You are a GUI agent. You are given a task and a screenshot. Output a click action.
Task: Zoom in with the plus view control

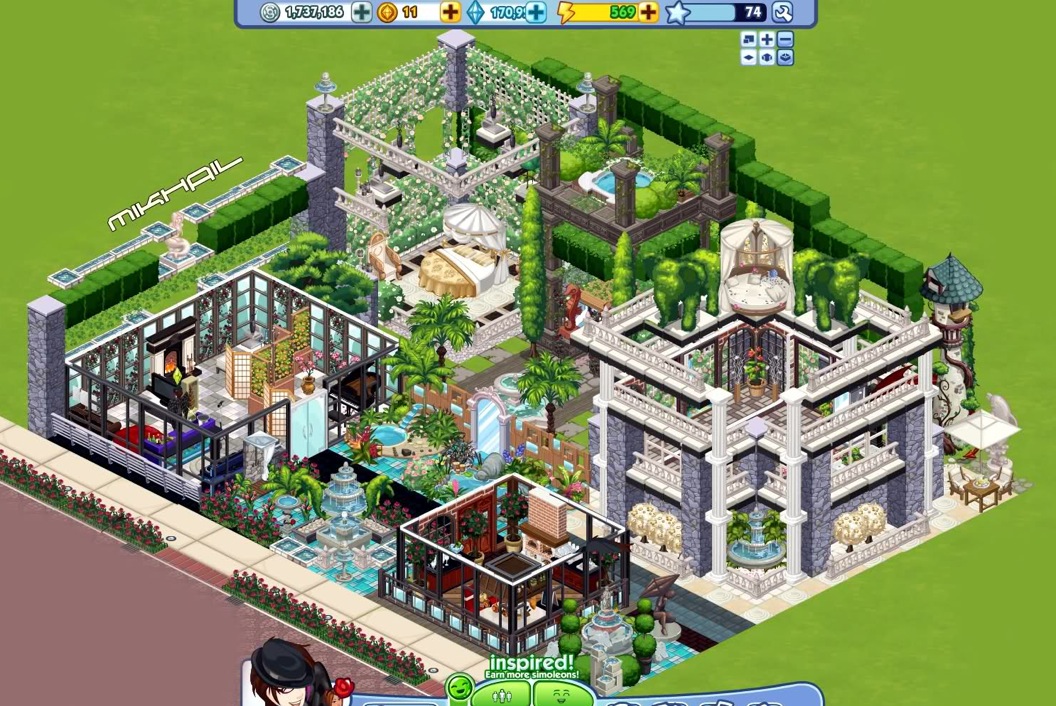pyautogui.click(x=767, y=39)
